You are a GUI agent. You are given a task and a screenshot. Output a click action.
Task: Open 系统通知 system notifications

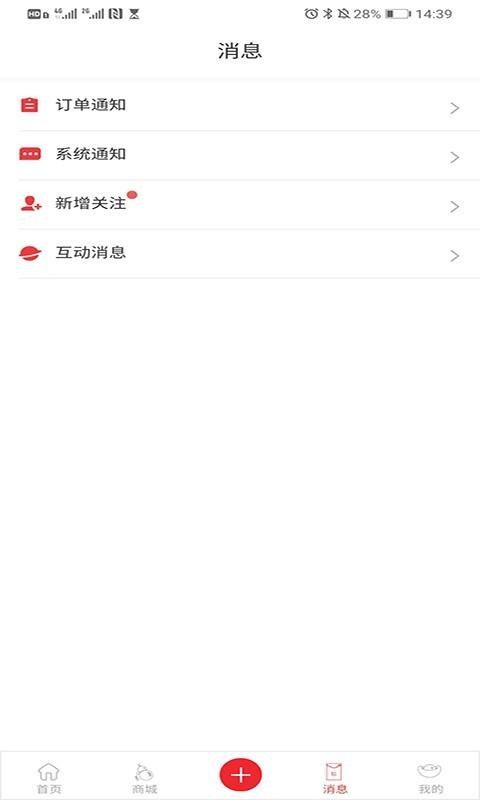click(240, 155)
